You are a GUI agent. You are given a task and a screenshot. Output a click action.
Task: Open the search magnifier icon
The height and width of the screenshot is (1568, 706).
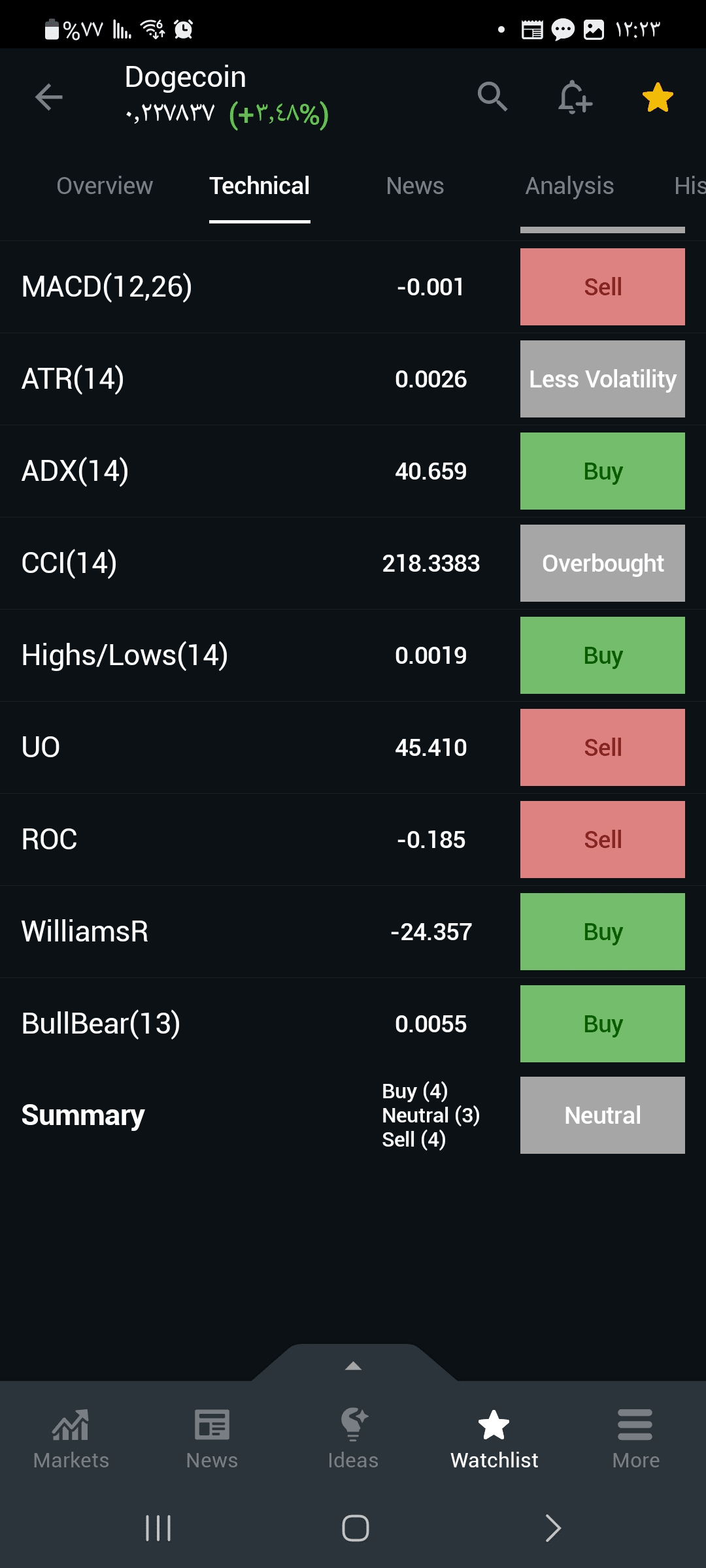coord(492,97)
